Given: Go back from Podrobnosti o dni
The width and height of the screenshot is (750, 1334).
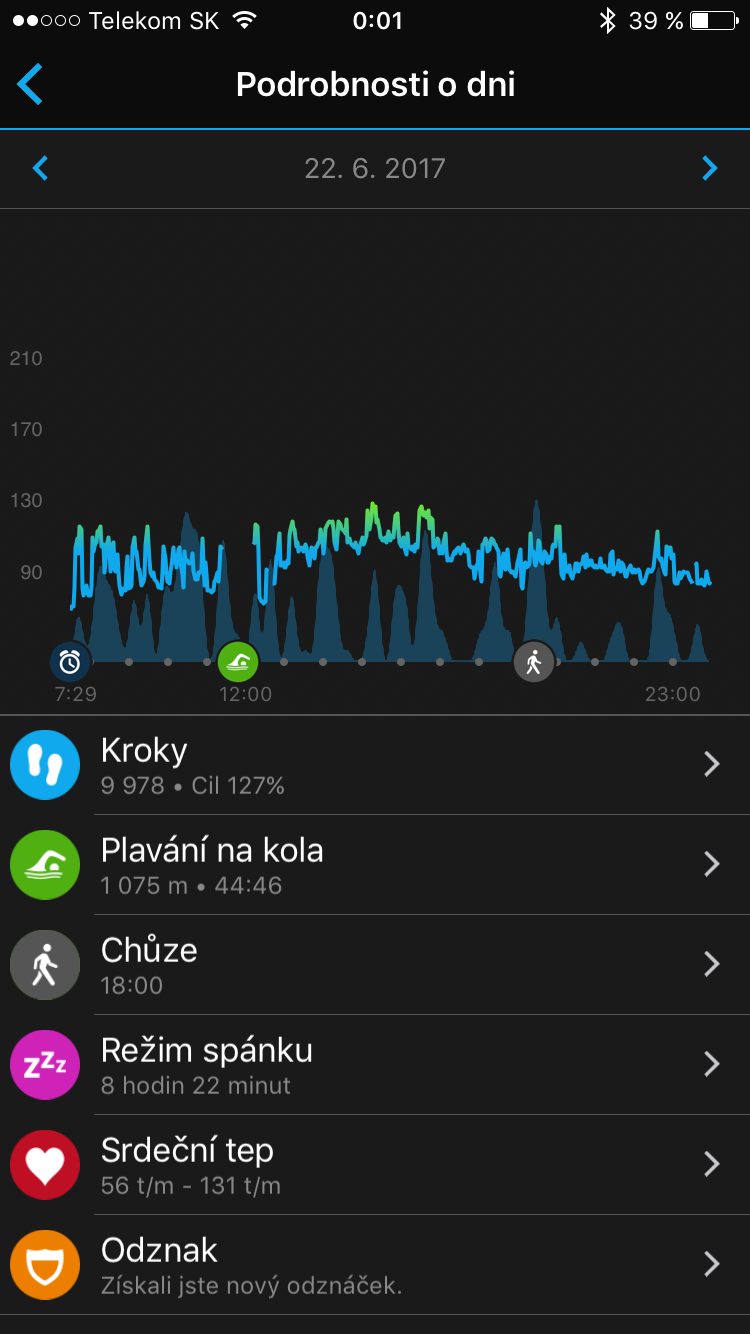Looking at the screenshot, I should (30, 84).
